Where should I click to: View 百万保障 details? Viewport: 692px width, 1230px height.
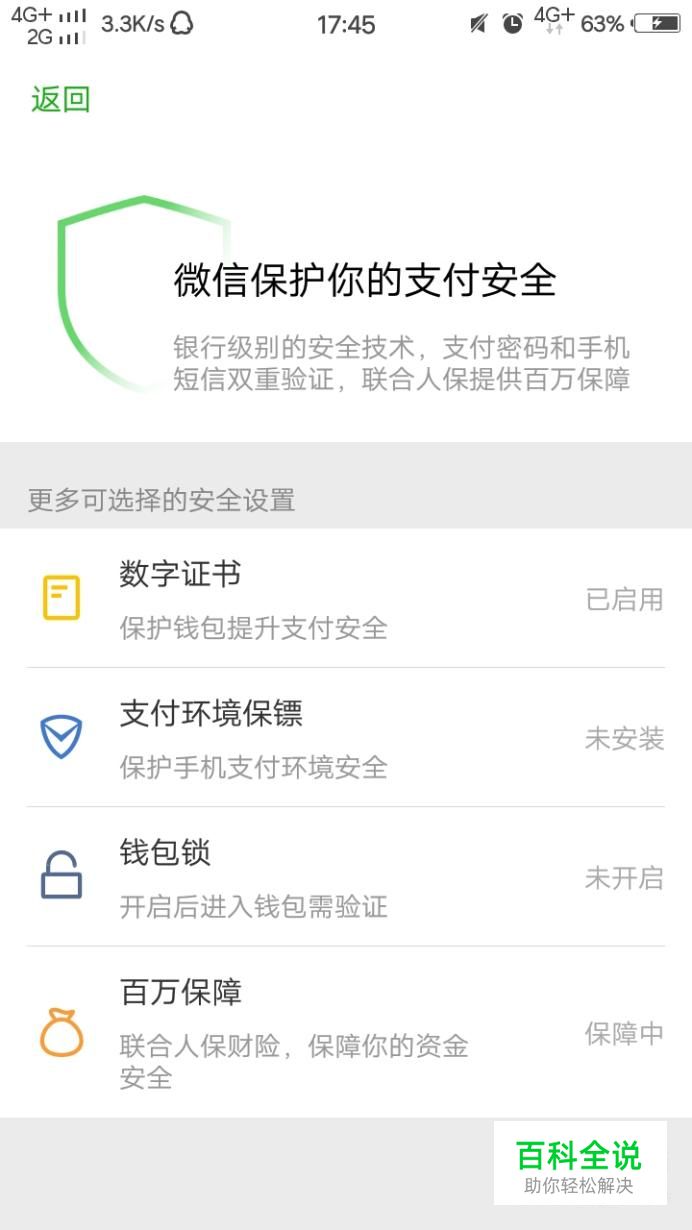(x=345, y=1032)
